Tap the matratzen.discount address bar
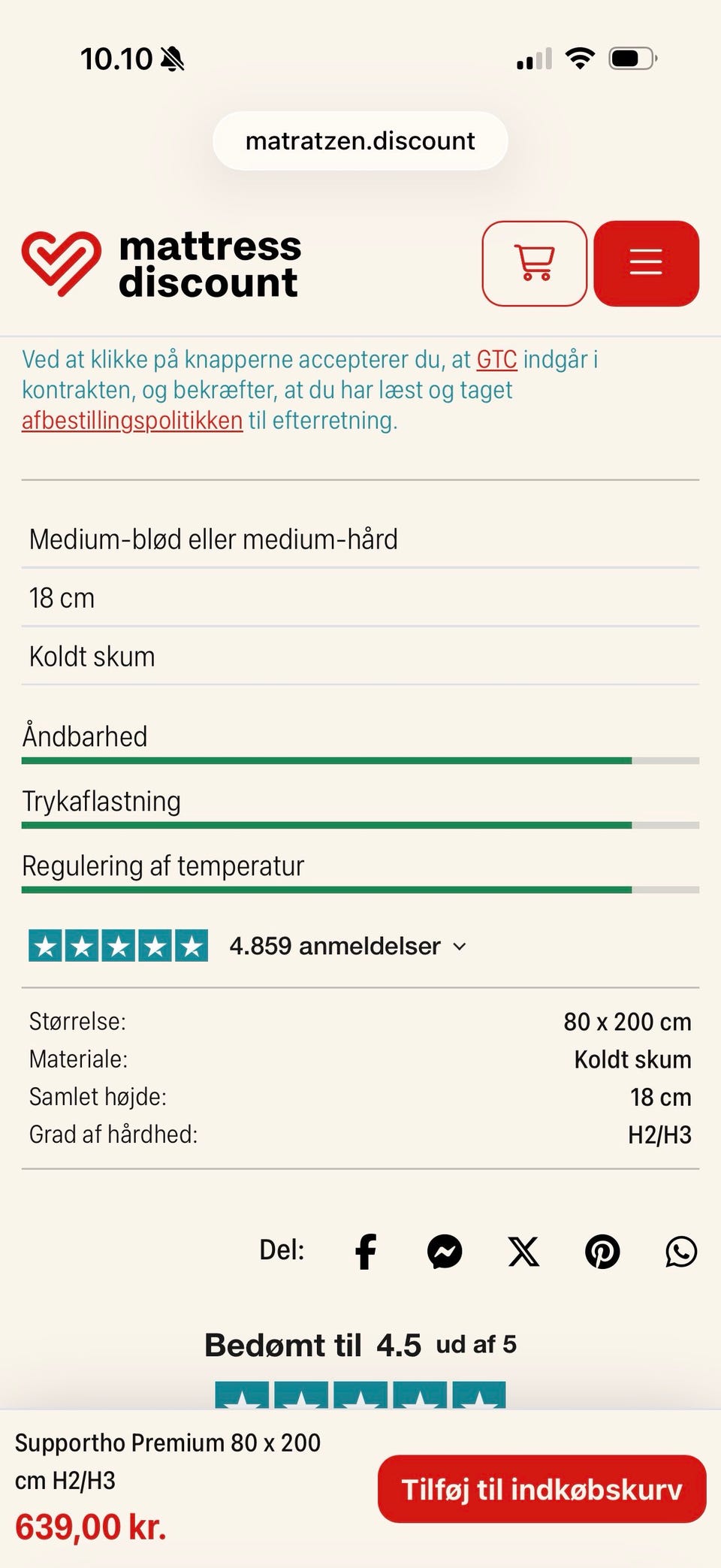The height and width of the screenshot is (1568, 721). click(x=360, y=140)
